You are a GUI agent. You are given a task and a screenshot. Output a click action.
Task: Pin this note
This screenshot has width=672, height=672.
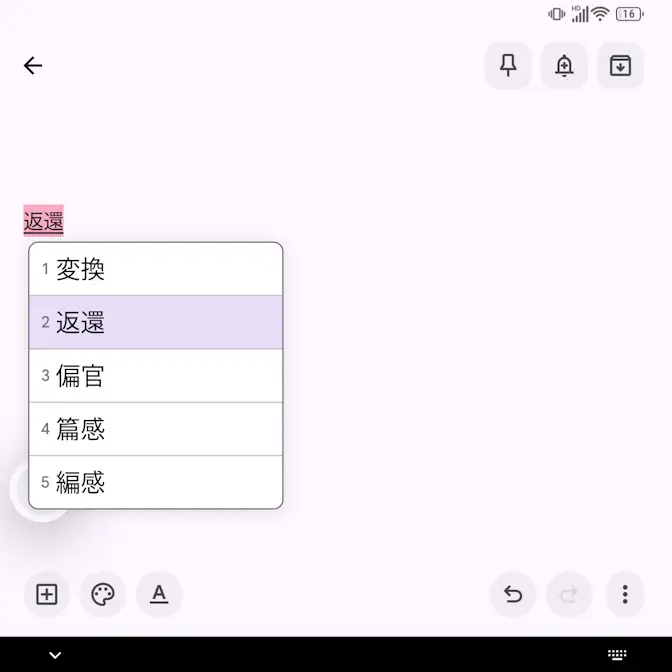[x=508, y=66]
